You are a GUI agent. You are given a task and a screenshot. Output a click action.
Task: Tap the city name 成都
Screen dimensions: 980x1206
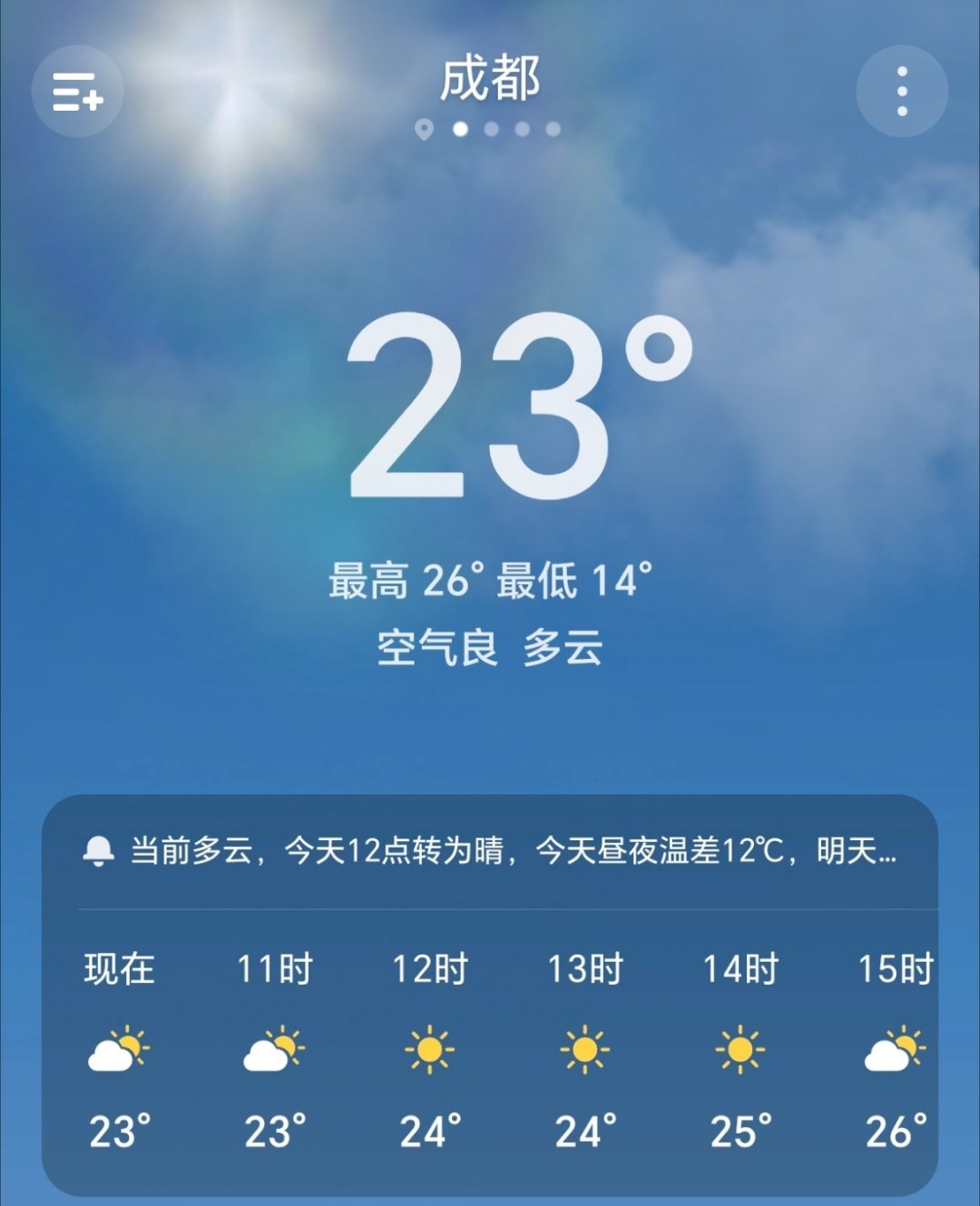coord(488,80)
